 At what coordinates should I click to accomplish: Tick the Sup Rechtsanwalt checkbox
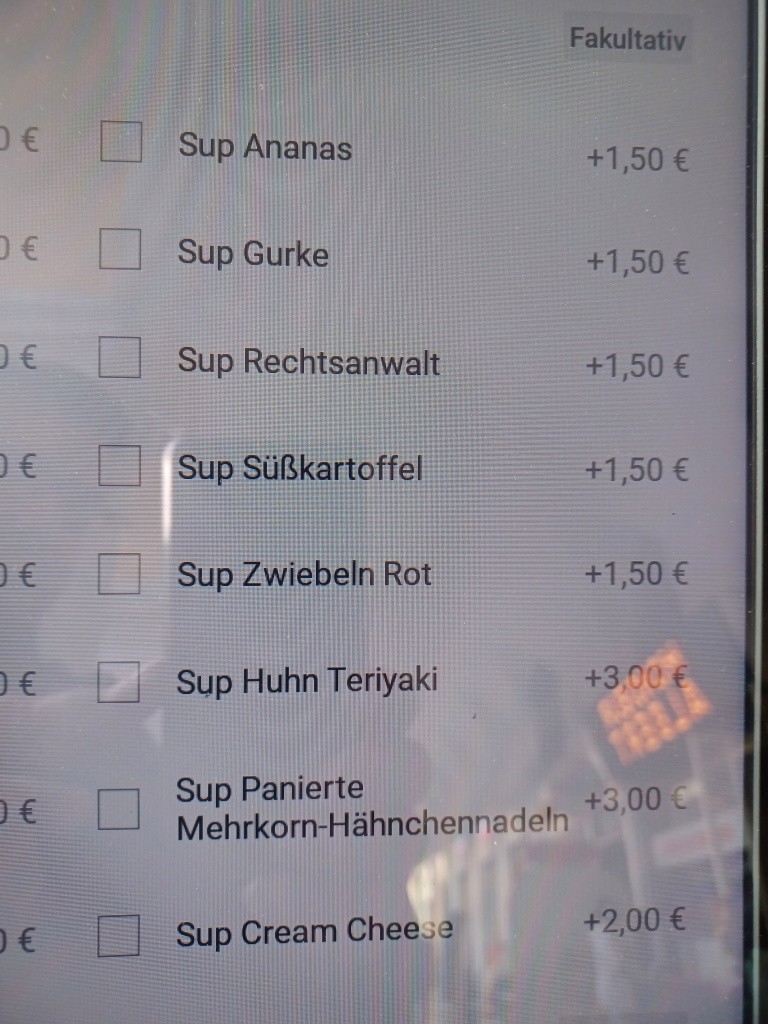click(120, 357)
